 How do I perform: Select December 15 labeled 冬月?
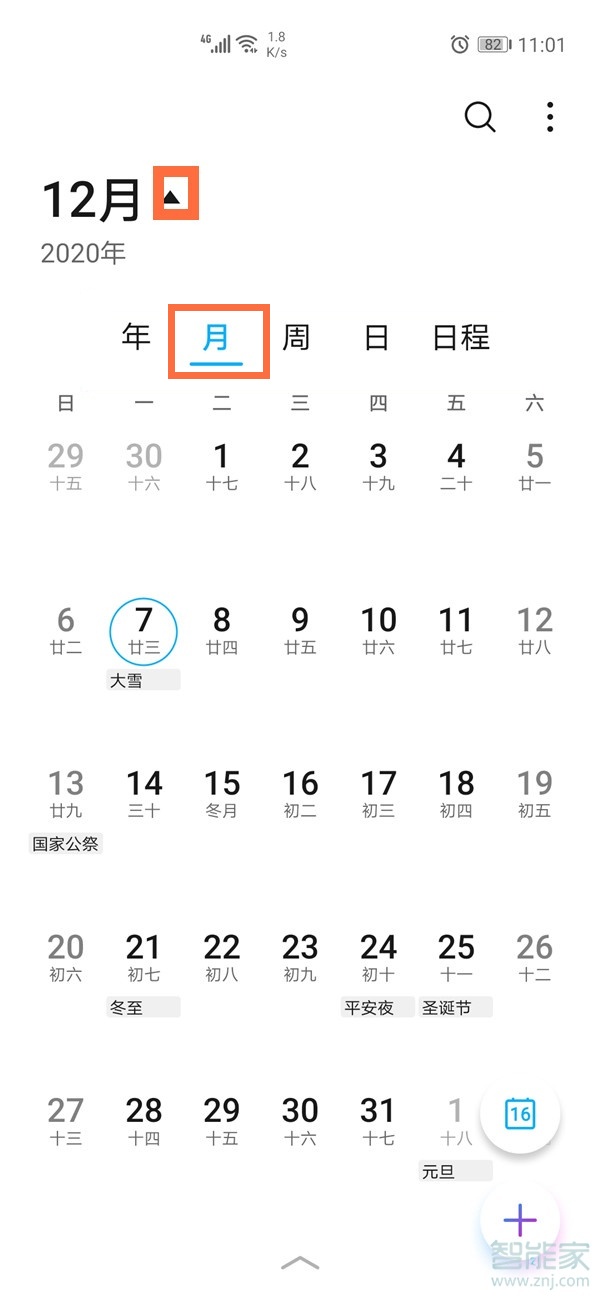tap(222, 794)
